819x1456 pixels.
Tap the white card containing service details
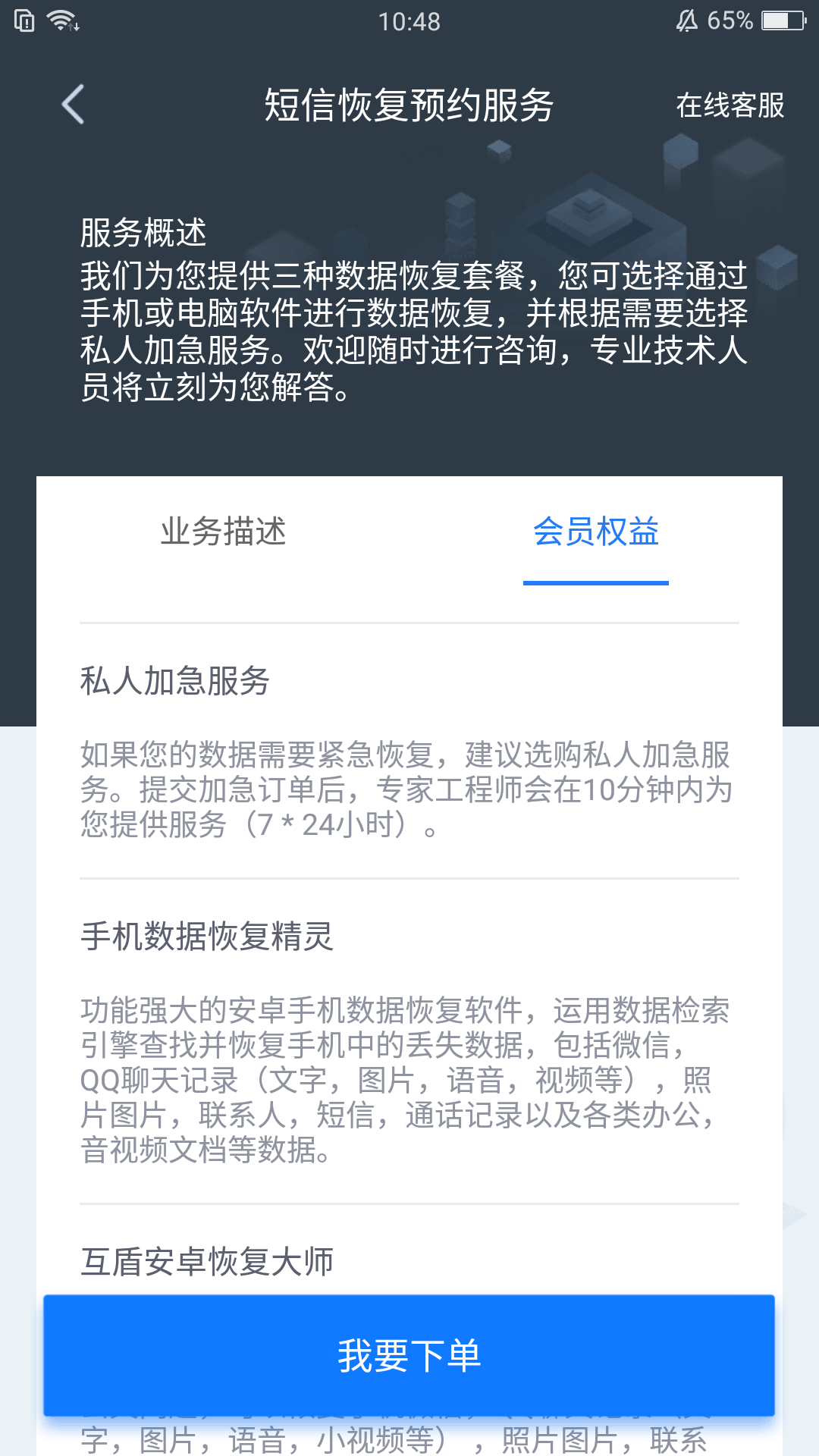point(409,834)
